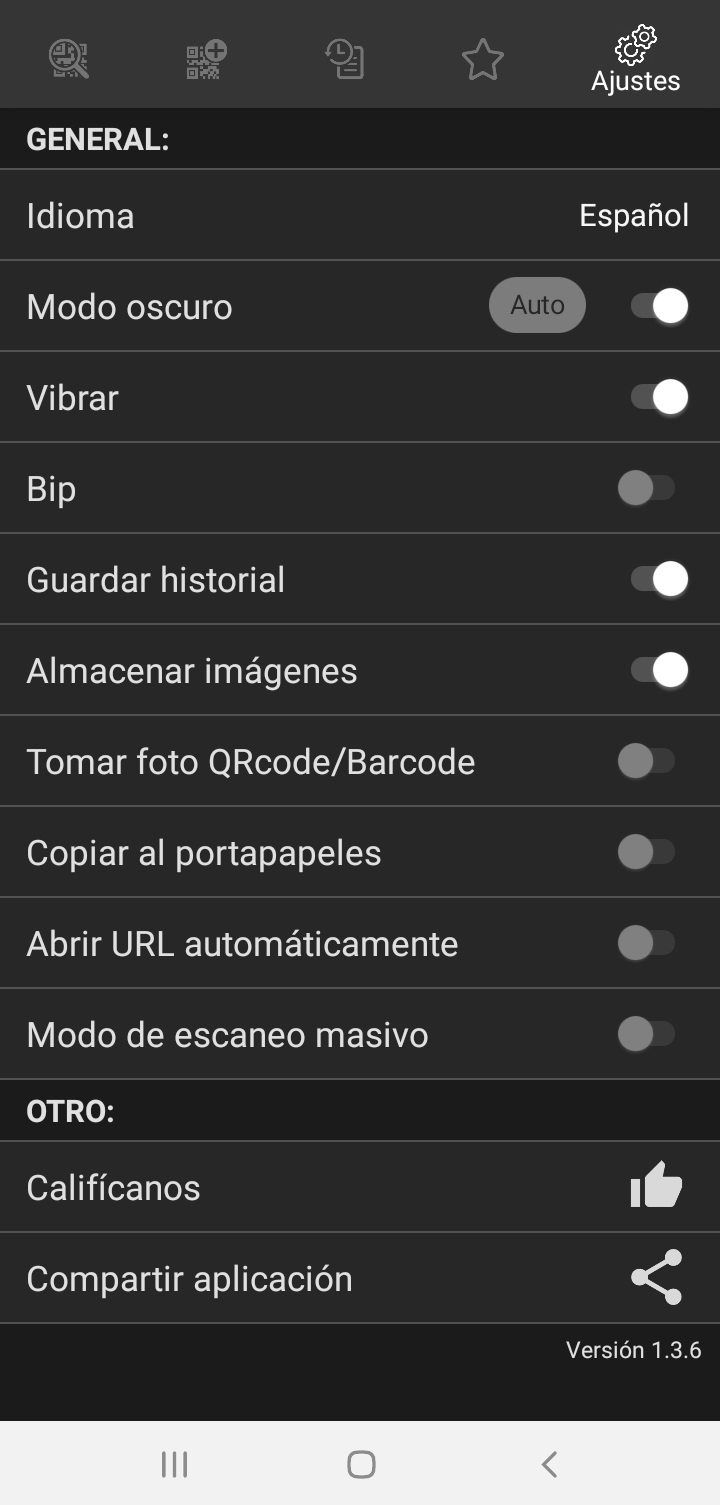
Task: Disable the Vibrar switch
Action: (x=659, y=397)
